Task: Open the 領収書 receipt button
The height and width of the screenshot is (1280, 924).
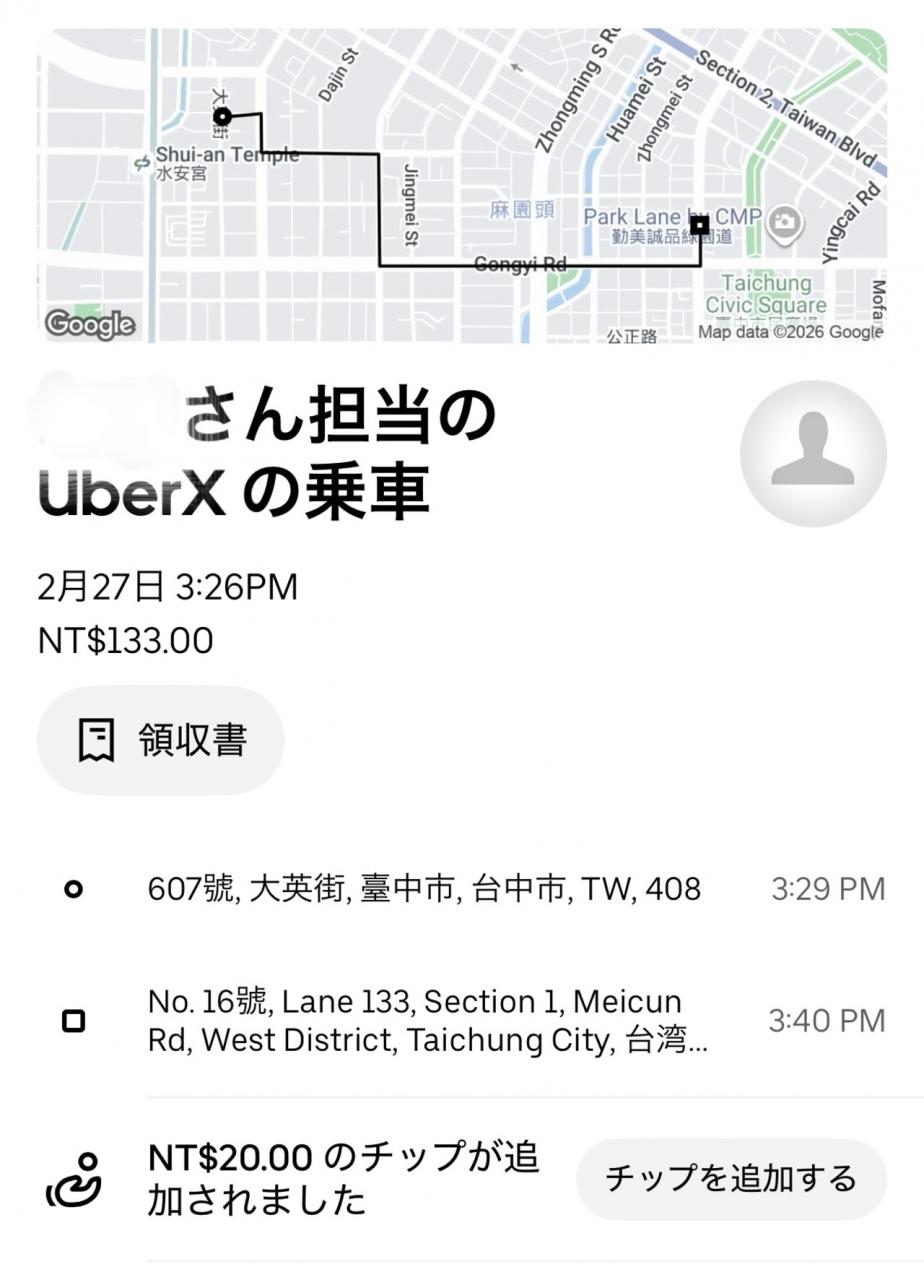Action: tap(161, 741)
